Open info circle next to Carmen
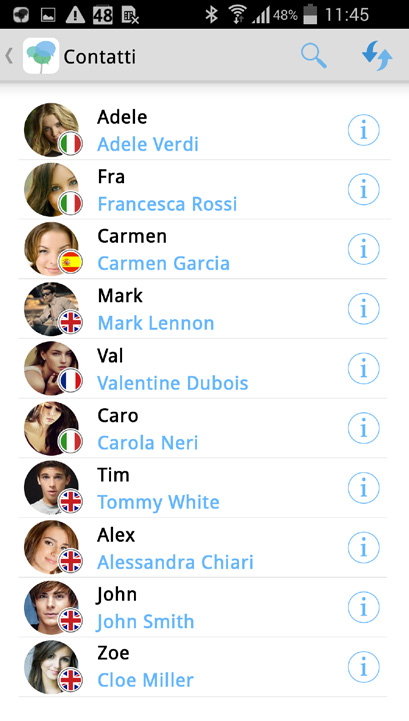This screenshot has width=409, height=721. pyautogui.click(x=363, y=249)
